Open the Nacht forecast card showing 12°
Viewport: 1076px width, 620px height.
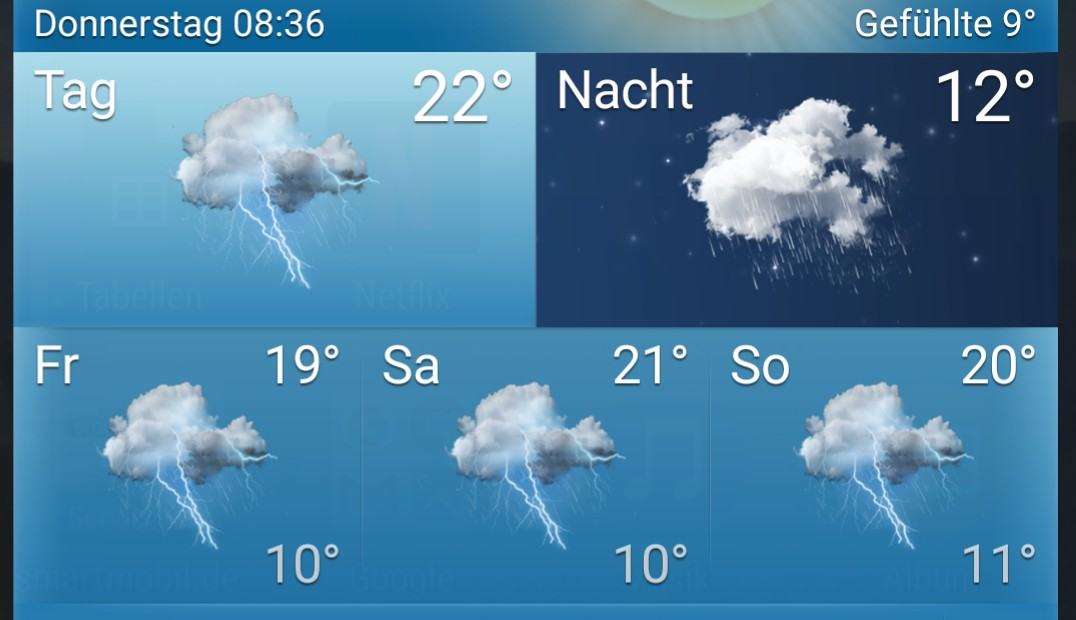click(x=796, y=190)
